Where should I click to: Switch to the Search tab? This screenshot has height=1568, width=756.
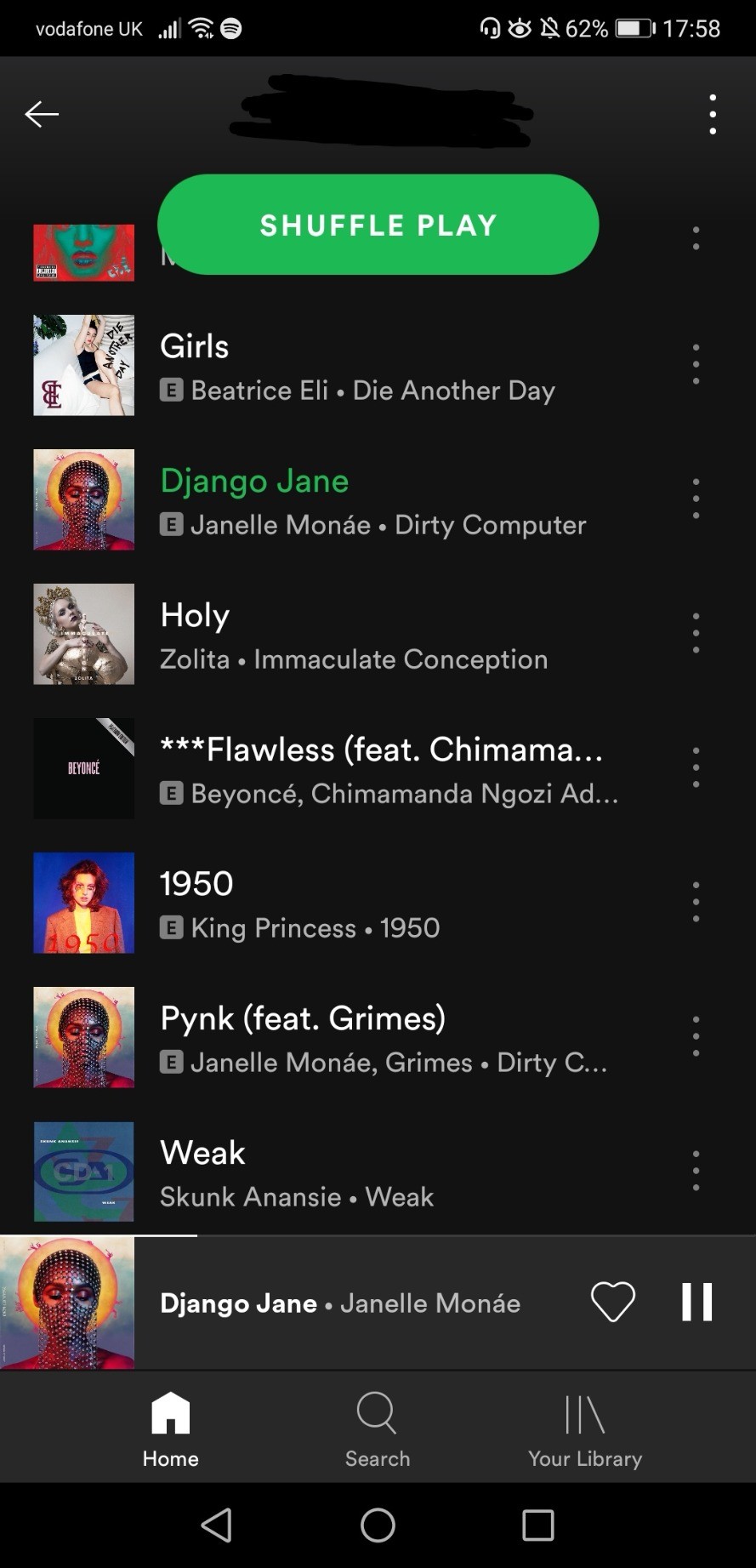pyautogui.click(x=378, y=1429)
